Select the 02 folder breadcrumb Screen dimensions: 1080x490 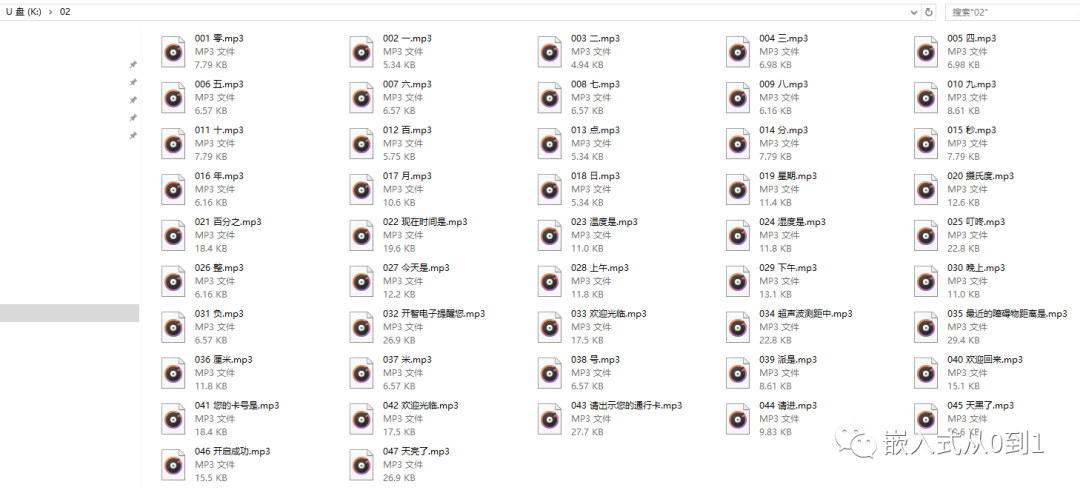pos(65,12)
